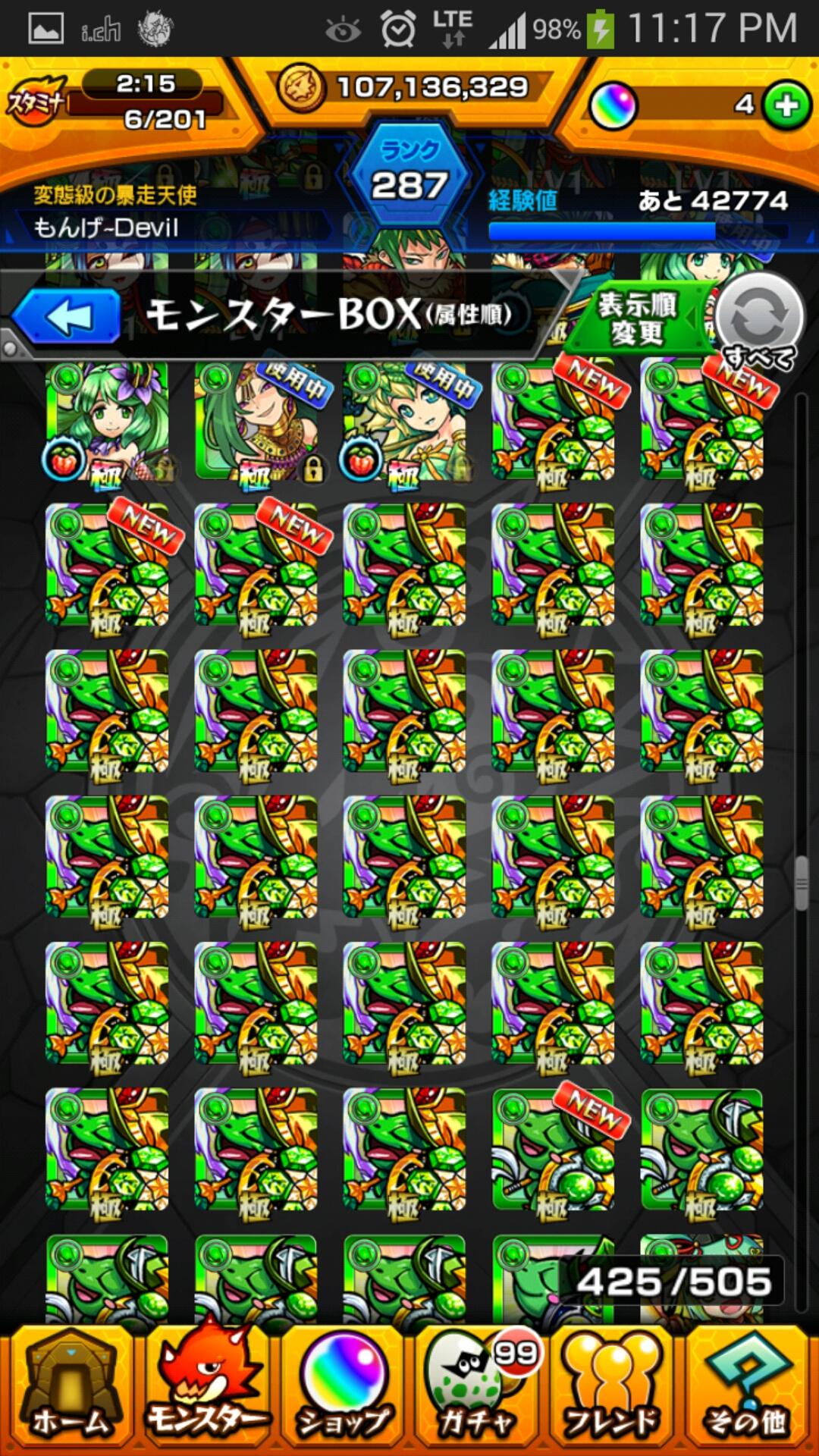Go to the ガチャ tab
819x1456 pixels.
tap(478, 1389)
